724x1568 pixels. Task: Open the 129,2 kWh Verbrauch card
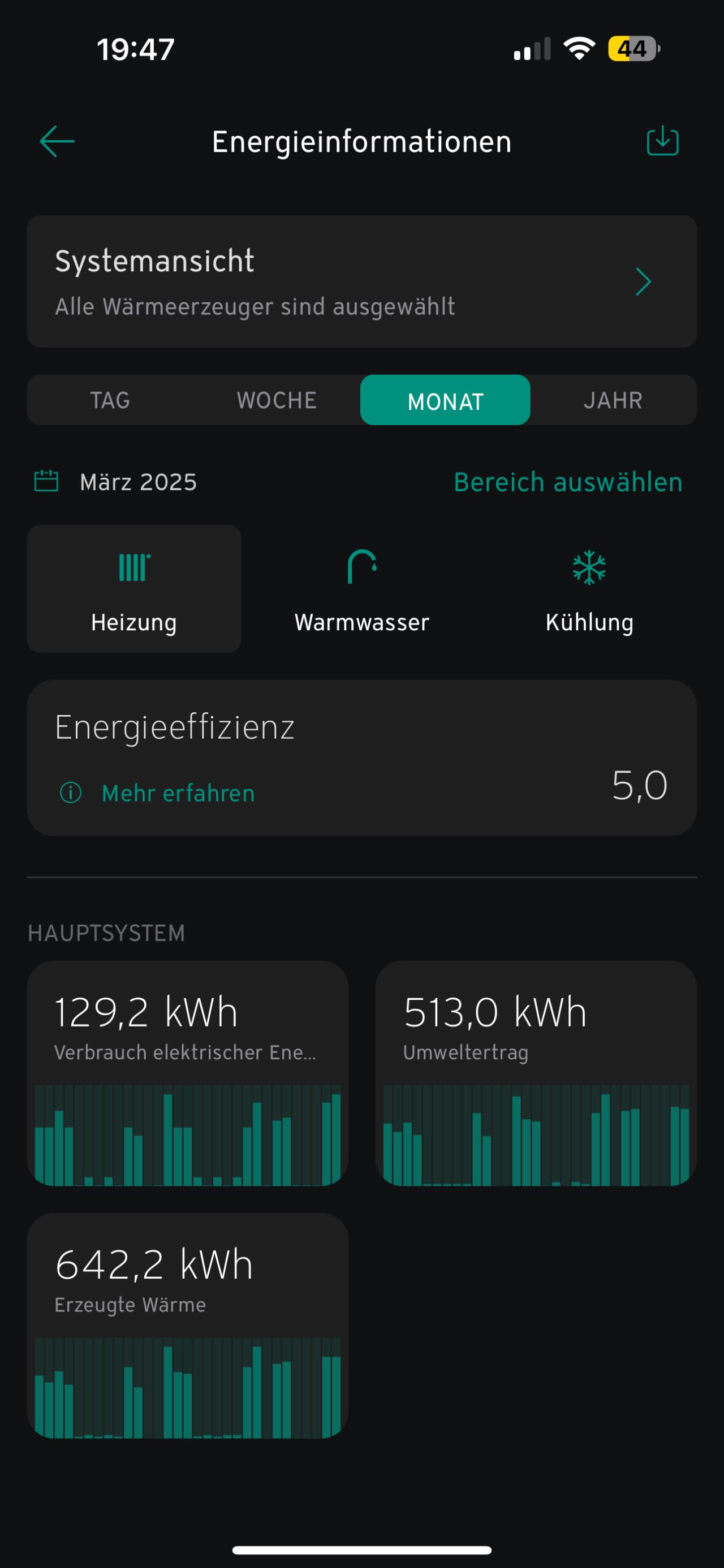[188, 1073]
